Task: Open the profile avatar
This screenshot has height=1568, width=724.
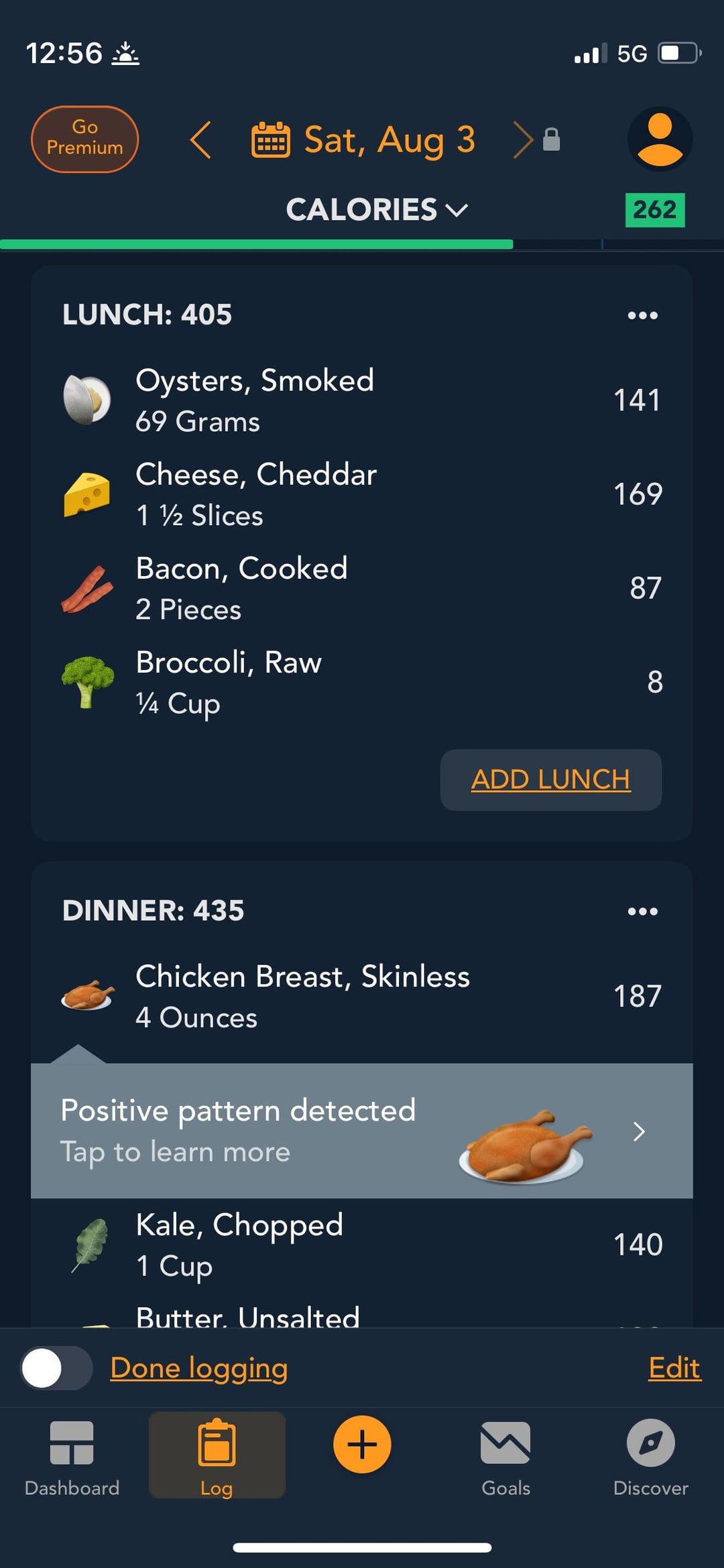Action: pos(660,139)
